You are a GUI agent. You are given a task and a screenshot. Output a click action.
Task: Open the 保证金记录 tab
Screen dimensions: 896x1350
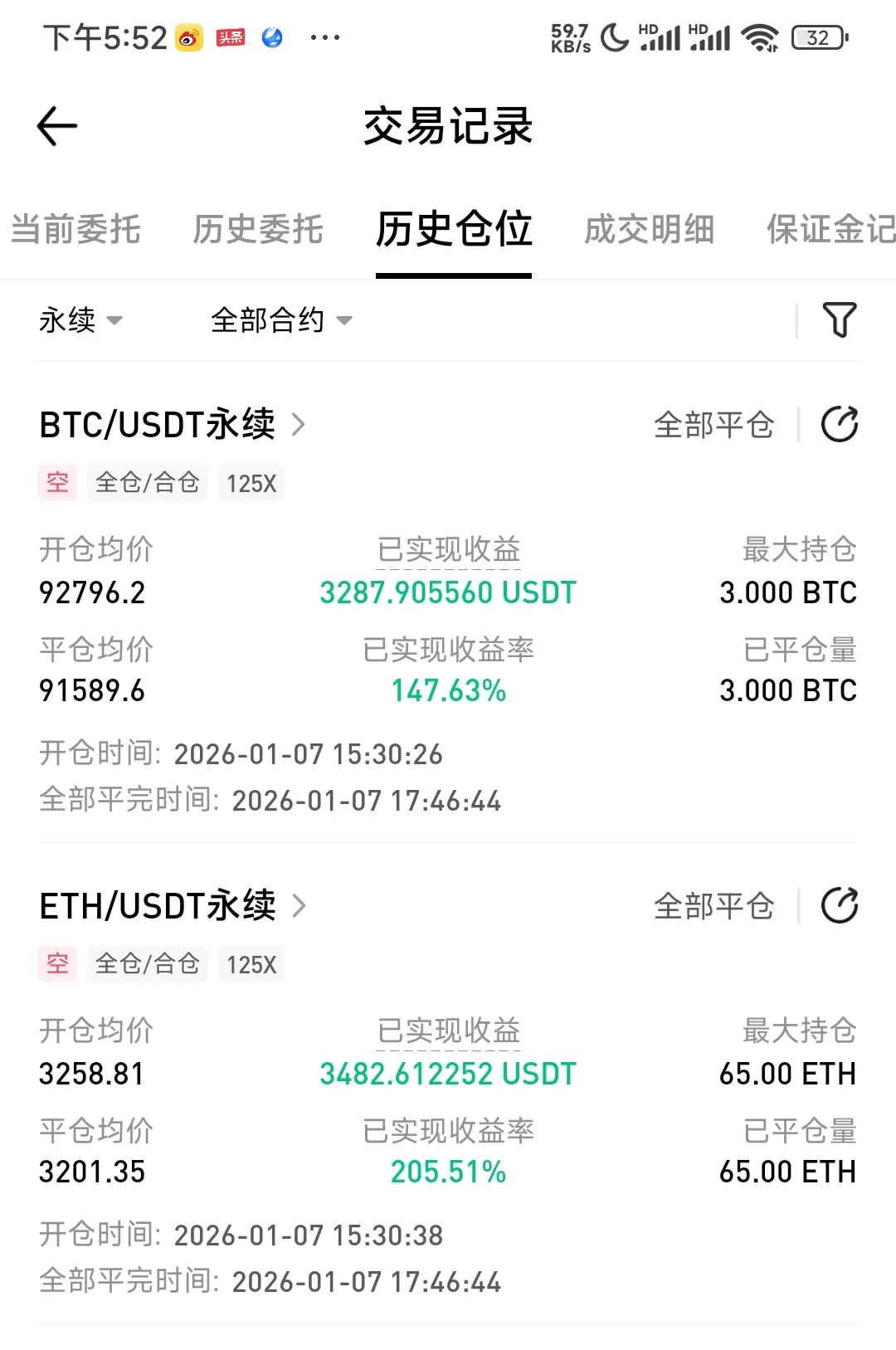[x=830, y=230]
